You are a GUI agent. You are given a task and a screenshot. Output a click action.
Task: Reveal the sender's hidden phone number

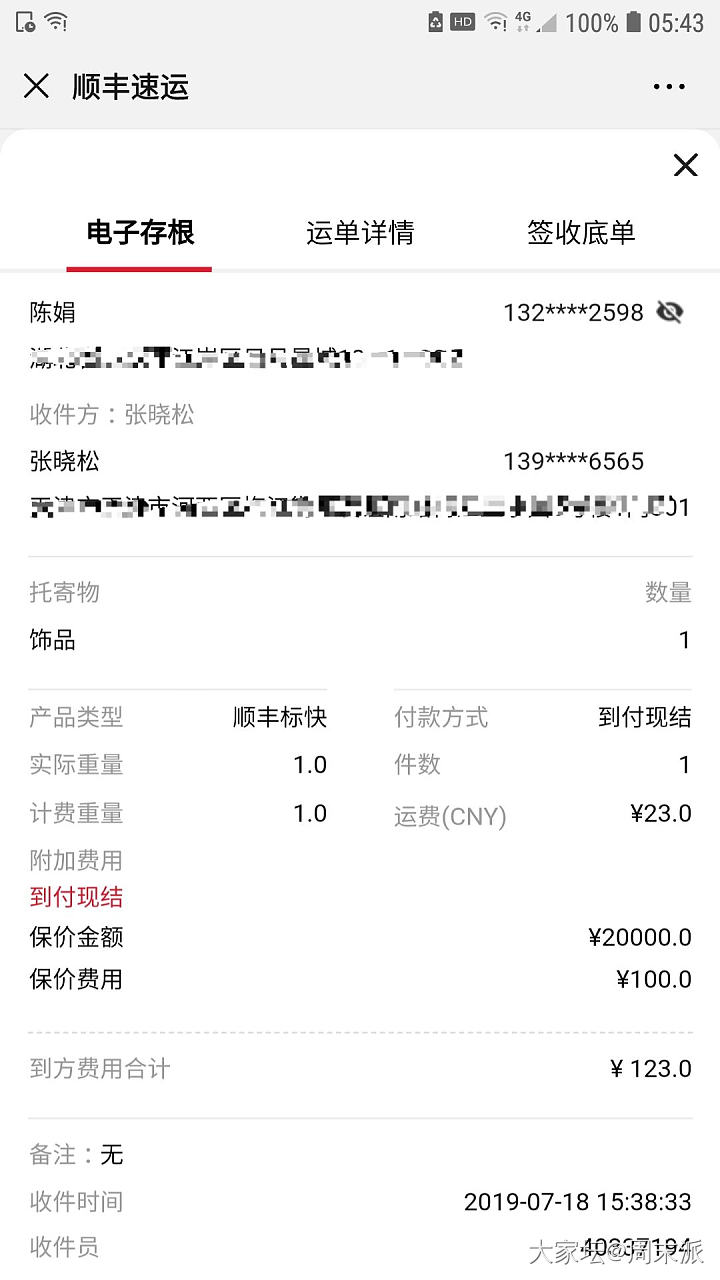pos(669,313)
